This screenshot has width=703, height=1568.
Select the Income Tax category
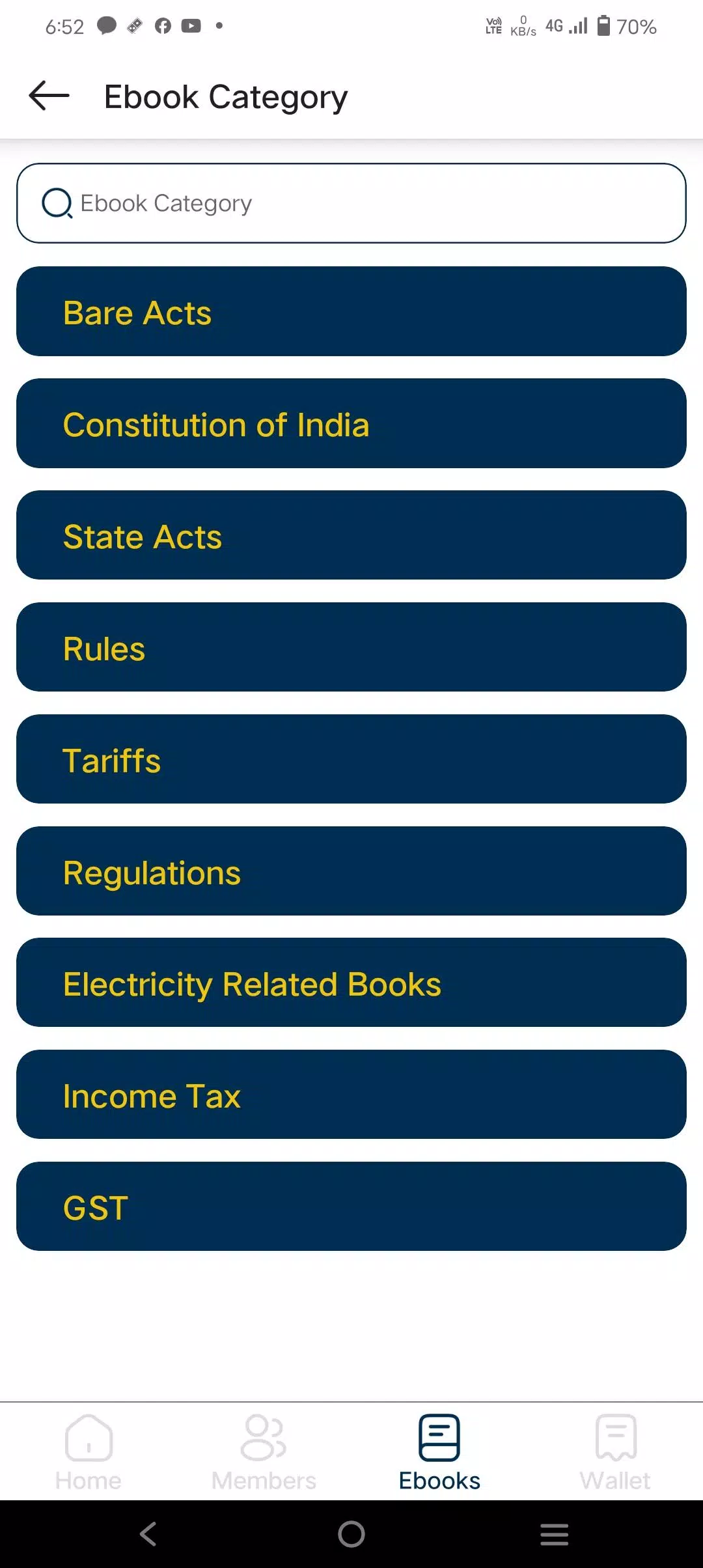point(351,1095)
